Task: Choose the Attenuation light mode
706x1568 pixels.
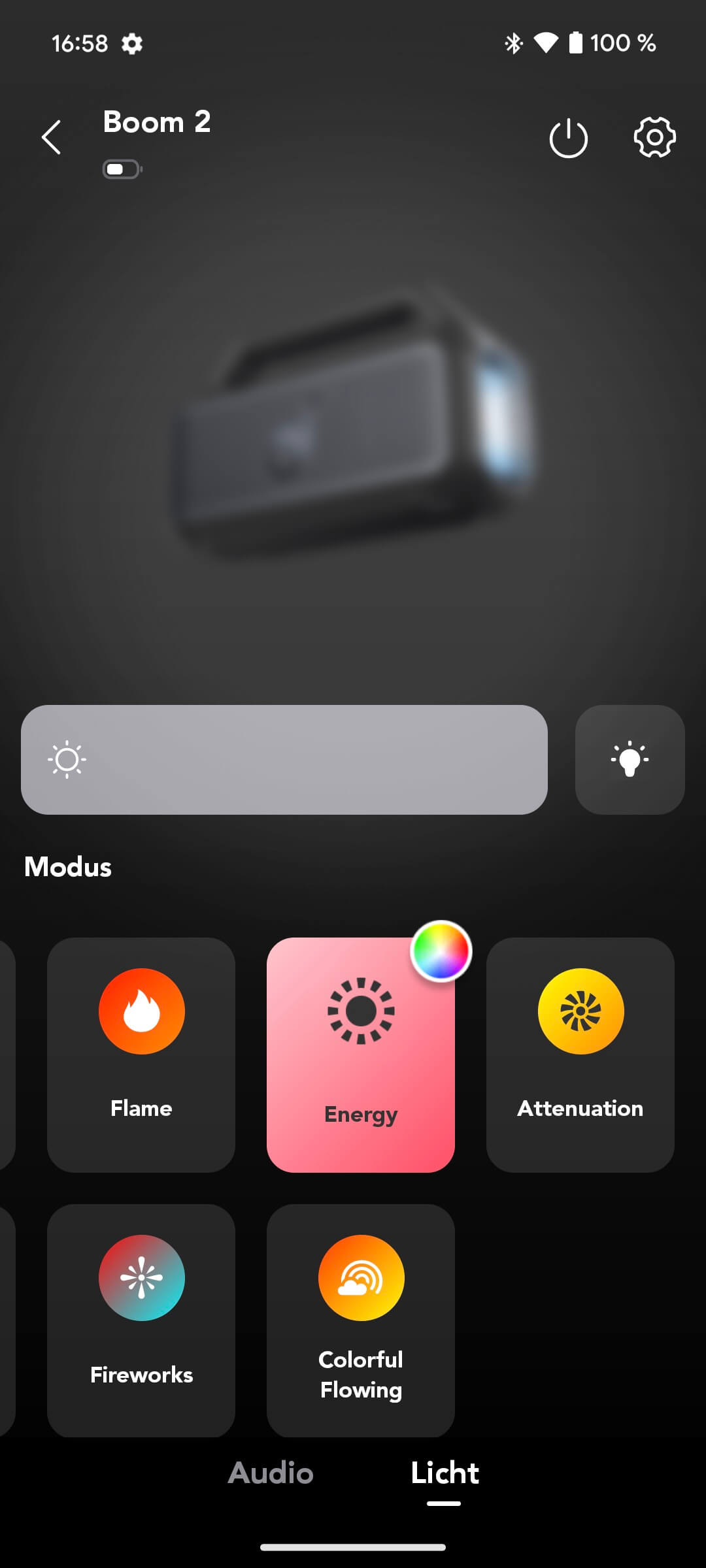Action: [580, 1054]
